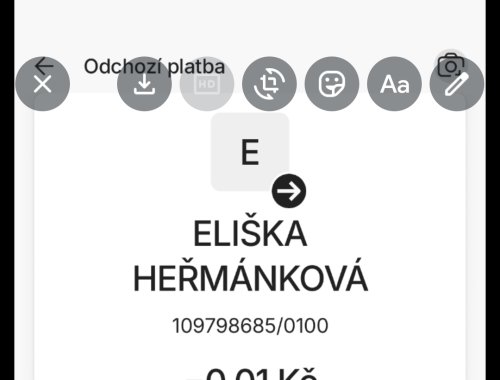This screenshot has width=500, height=380.
Task: Download the image to the device
Action: coord(144,84)
